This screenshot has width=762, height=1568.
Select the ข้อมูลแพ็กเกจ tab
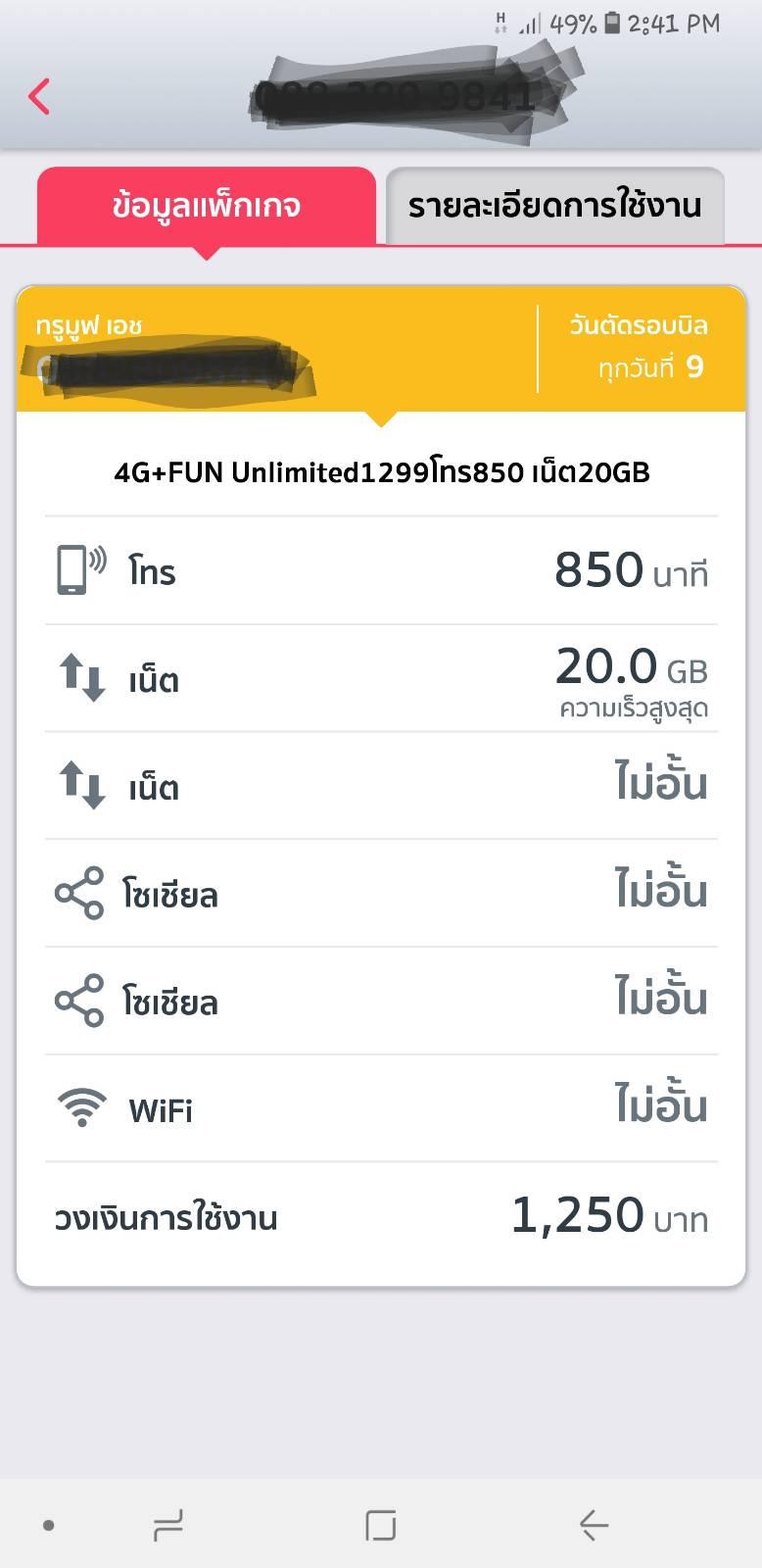[206, 206]
